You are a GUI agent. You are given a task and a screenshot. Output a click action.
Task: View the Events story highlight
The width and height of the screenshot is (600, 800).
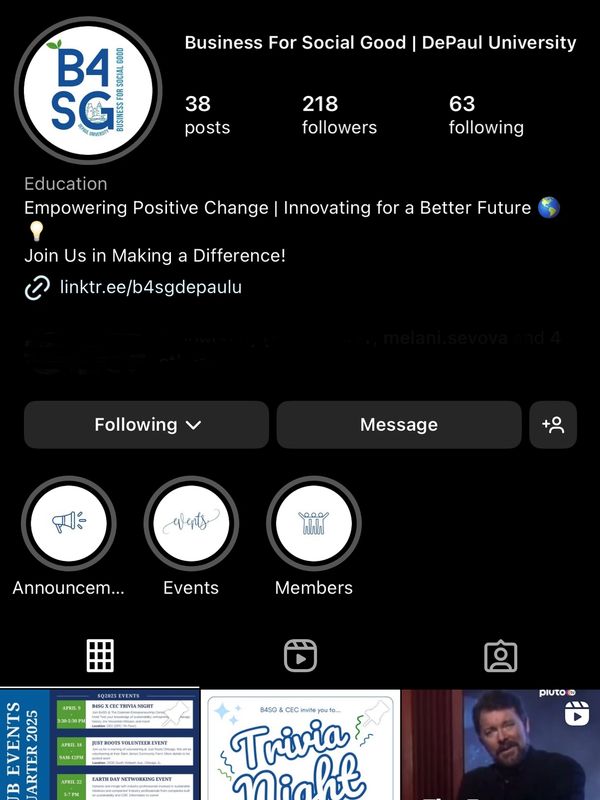click(191, 523)
